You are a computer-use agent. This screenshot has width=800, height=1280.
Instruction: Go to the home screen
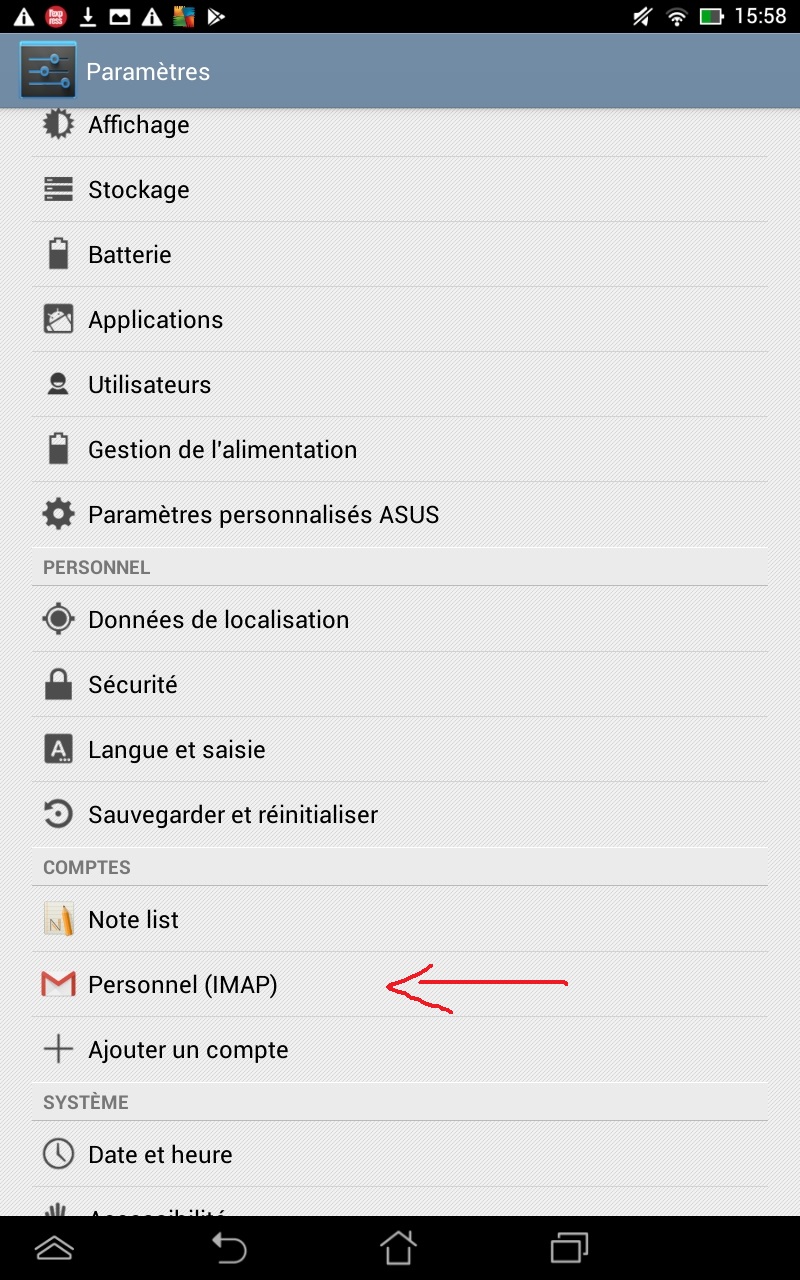398,1247
